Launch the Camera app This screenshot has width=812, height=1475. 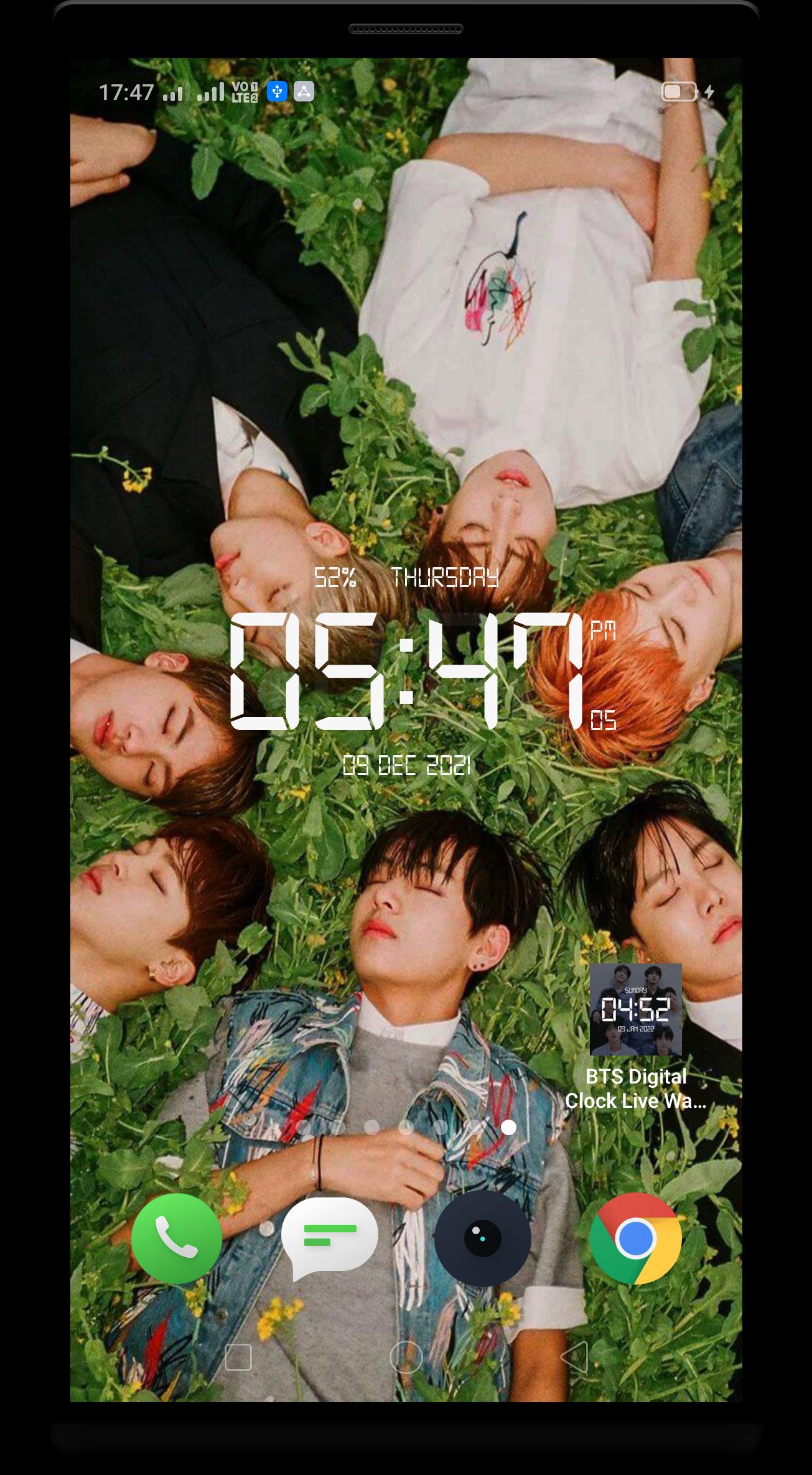[x=482, y=1238]
